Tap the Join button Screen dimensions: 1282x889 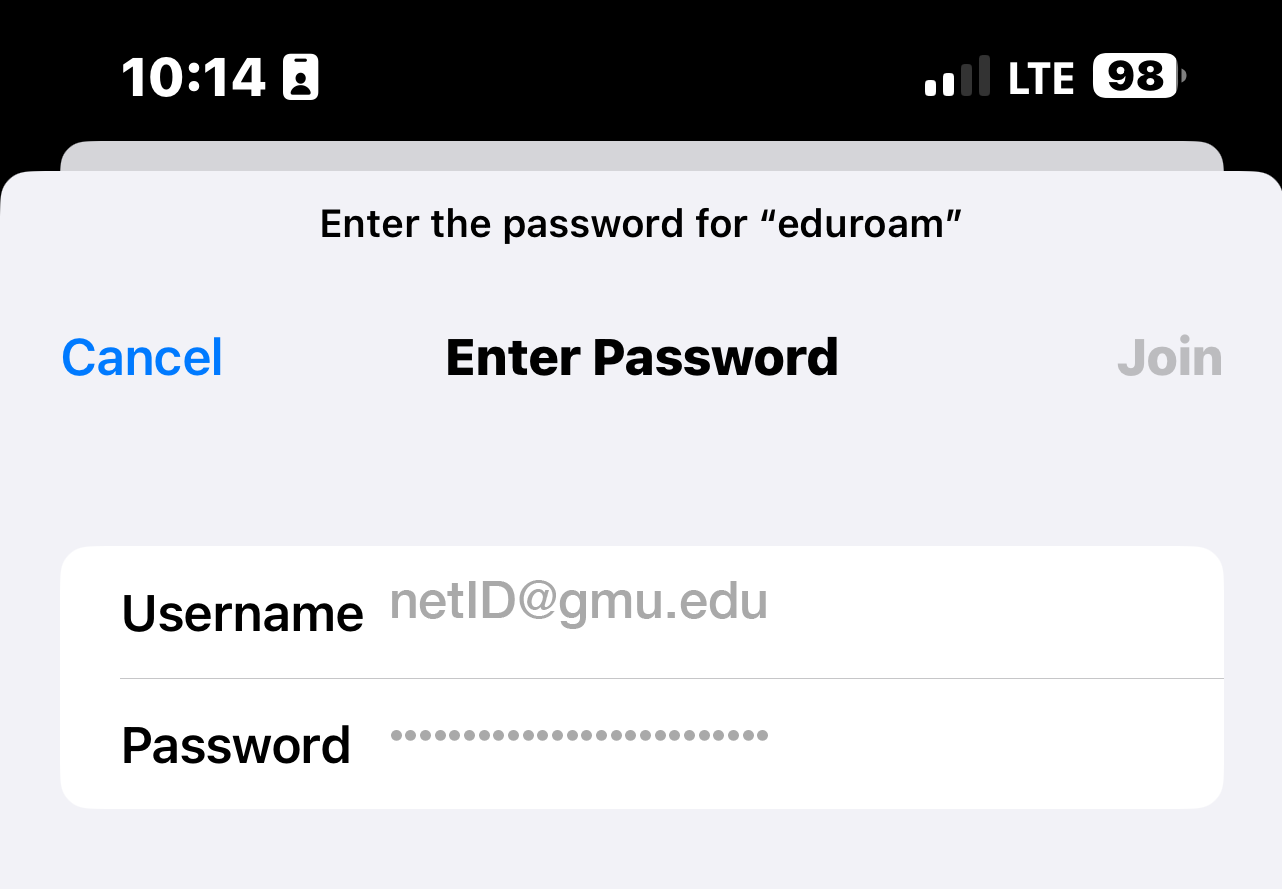click(x=1169, y=358)
